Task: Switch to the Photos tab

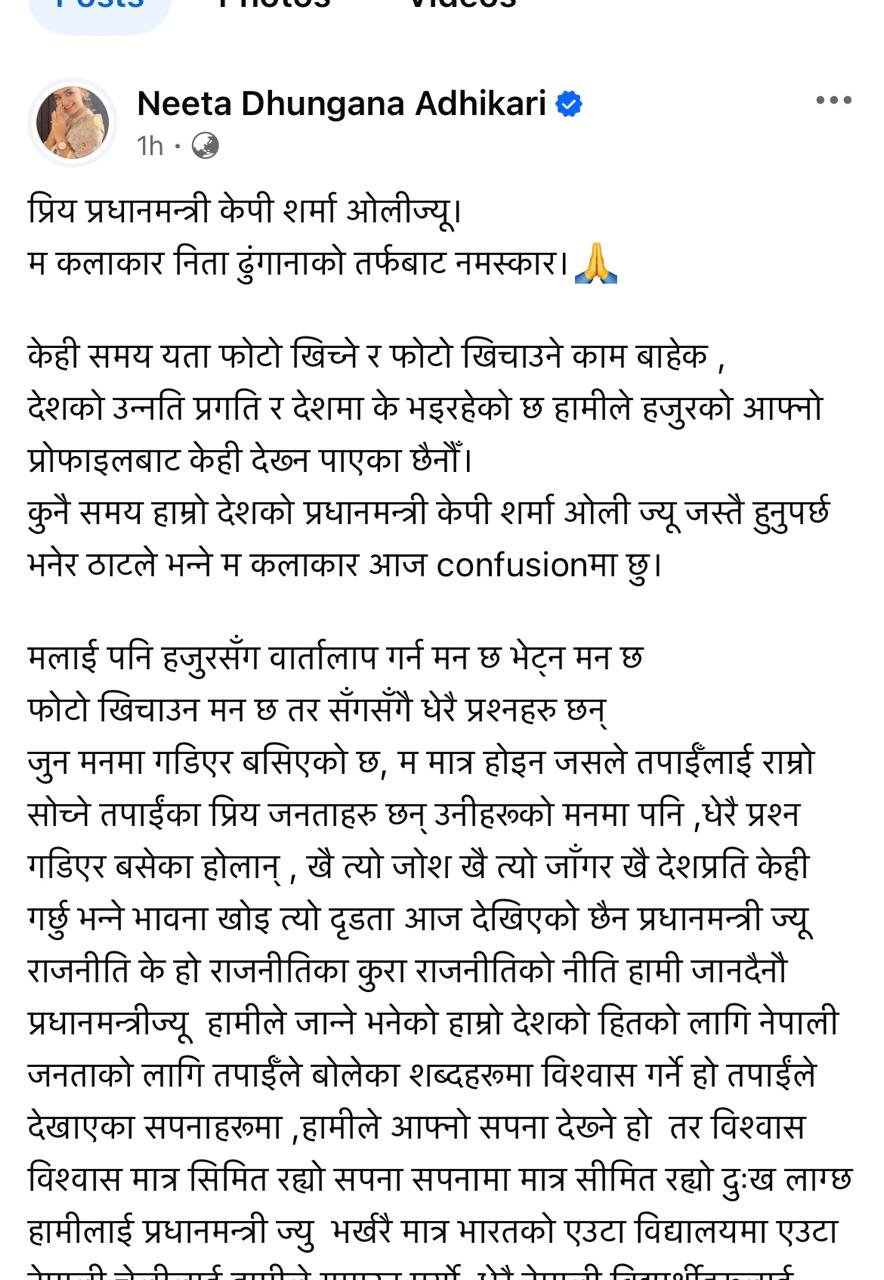Action: [x=274, y=6]
